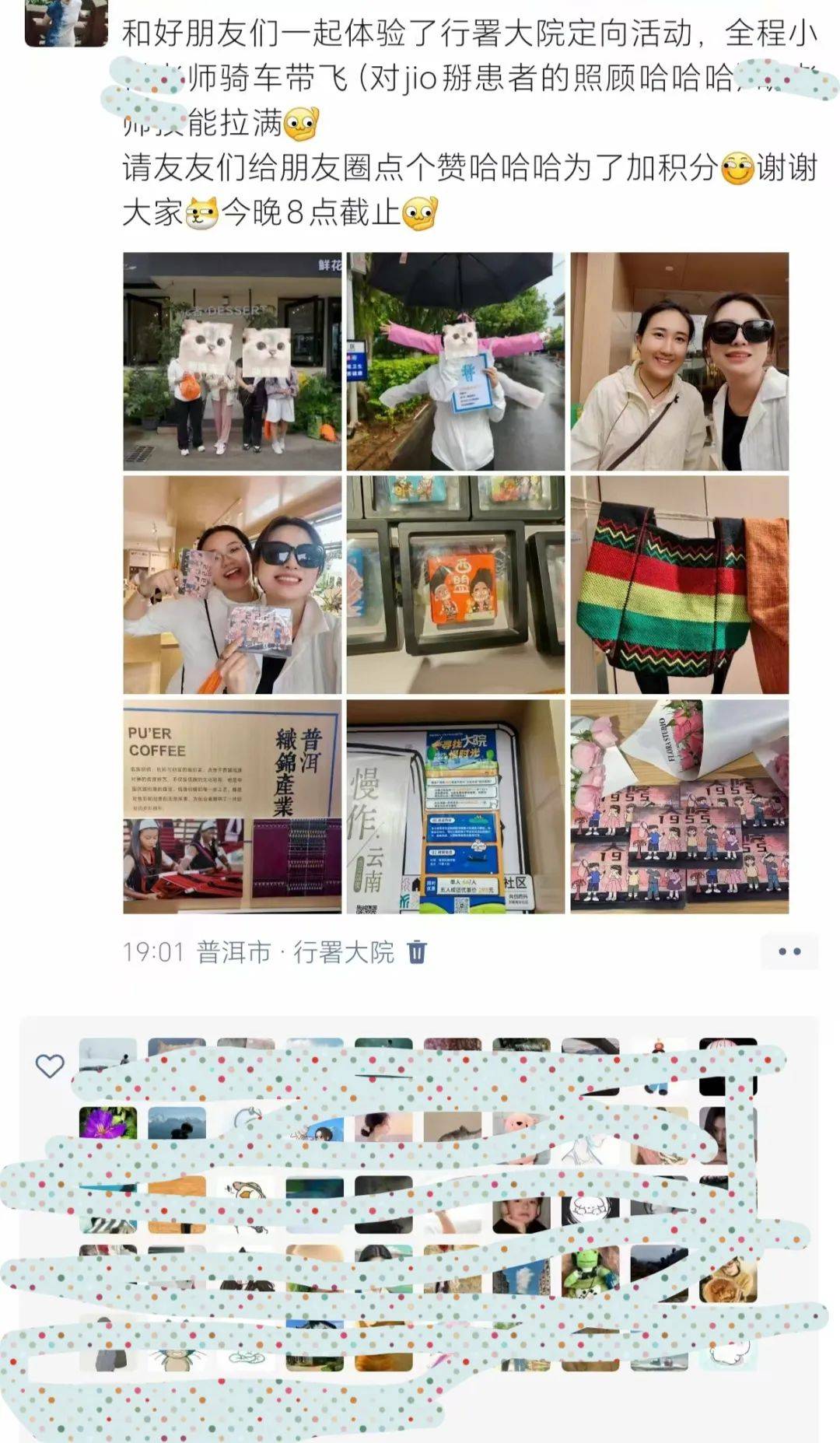Image resolution: width=840 pixels, height=1443 pixels.
Task: Open the 西盟 framed souvenir photo
Action: 456,585
